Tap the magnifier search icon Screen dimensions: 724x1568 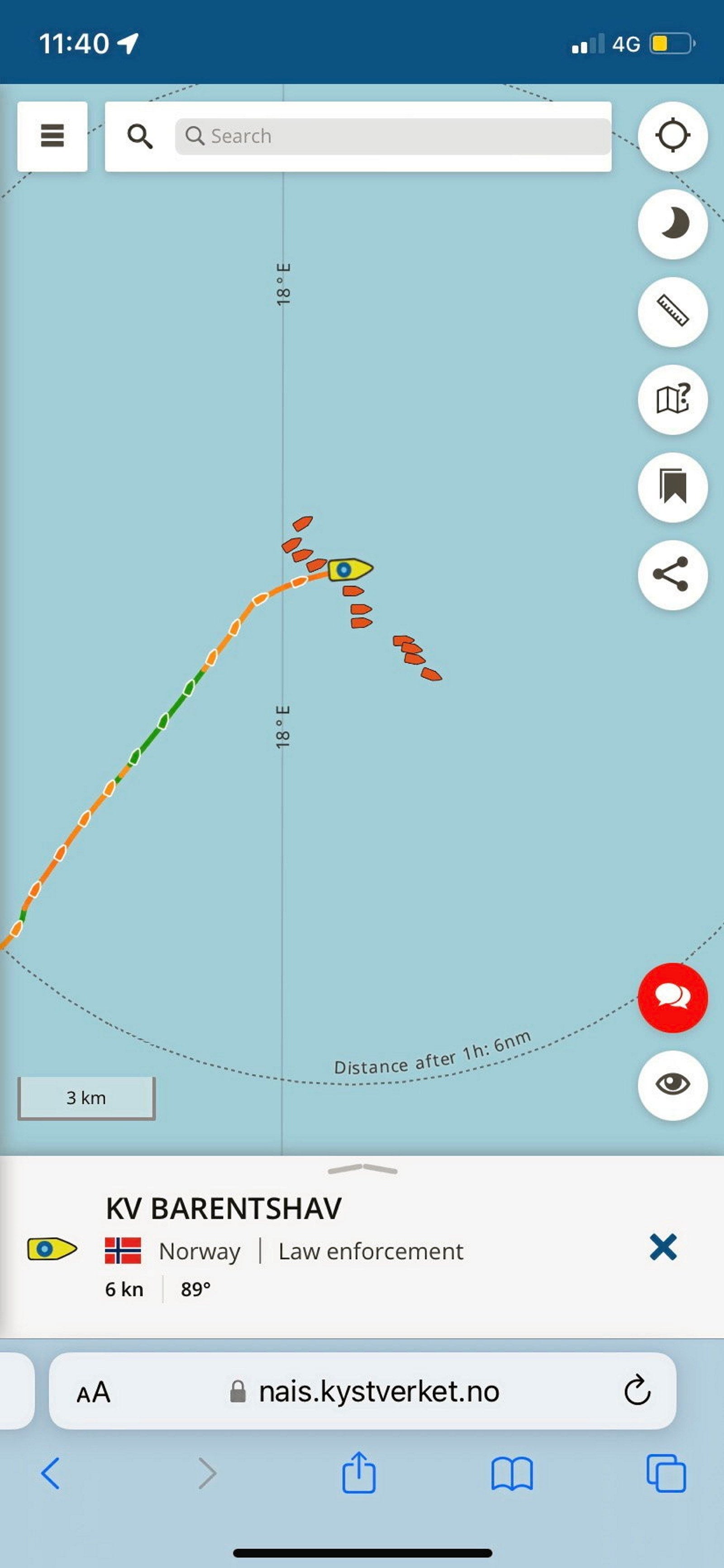139,136
